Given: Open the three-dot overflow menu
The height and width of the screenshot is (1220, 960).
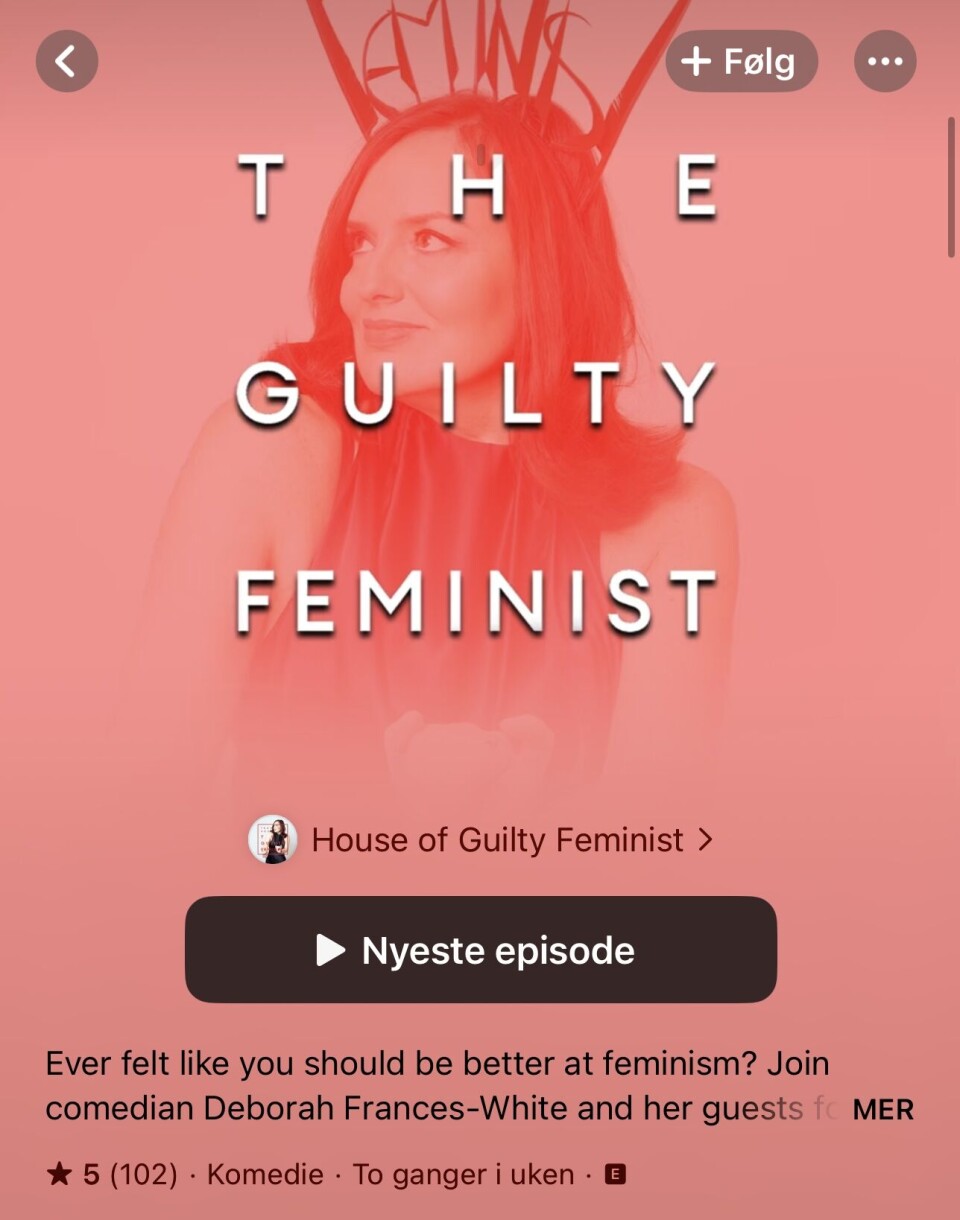Looking at the screenshot, I should coord(885,61).
